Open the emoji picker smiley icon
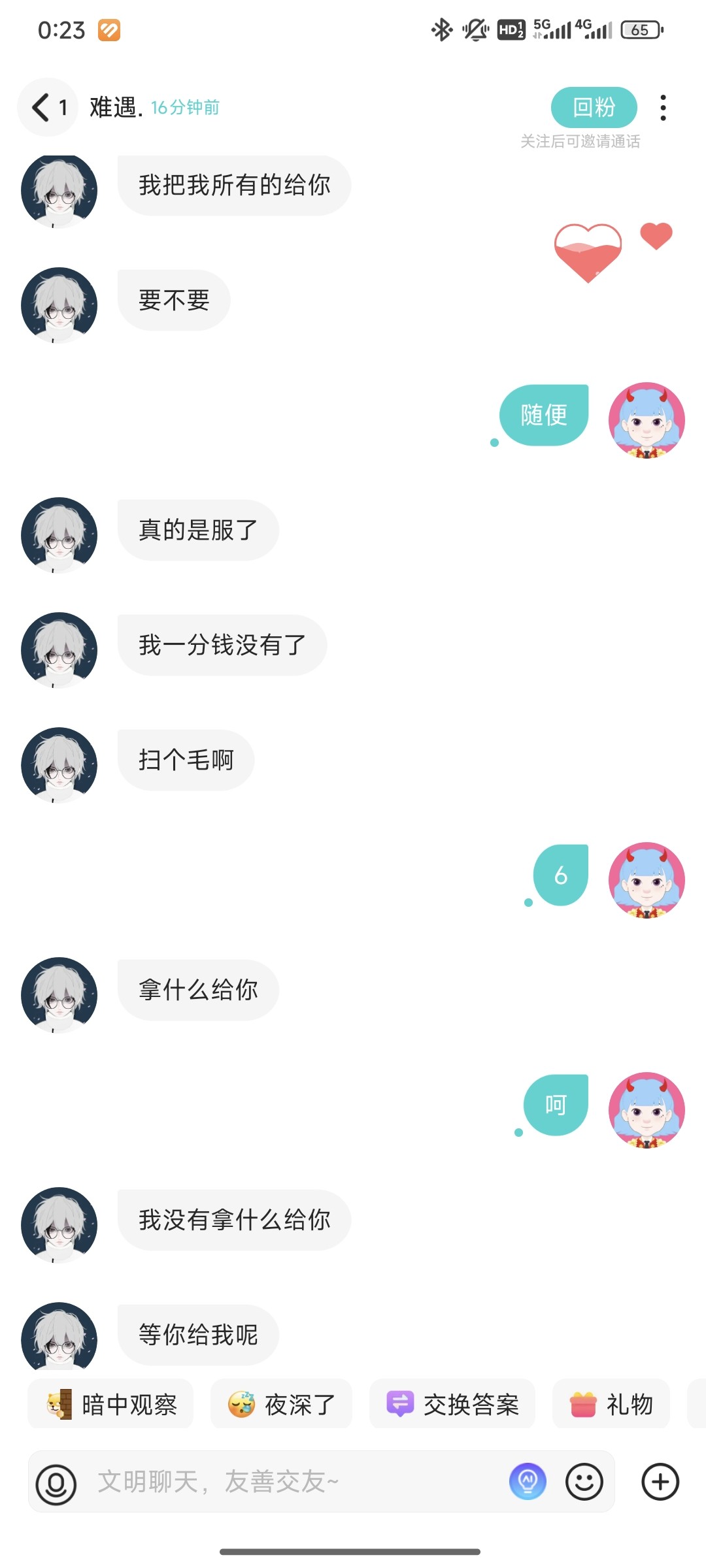Screen dimensions: 706x1568 tap(584, 1482)
